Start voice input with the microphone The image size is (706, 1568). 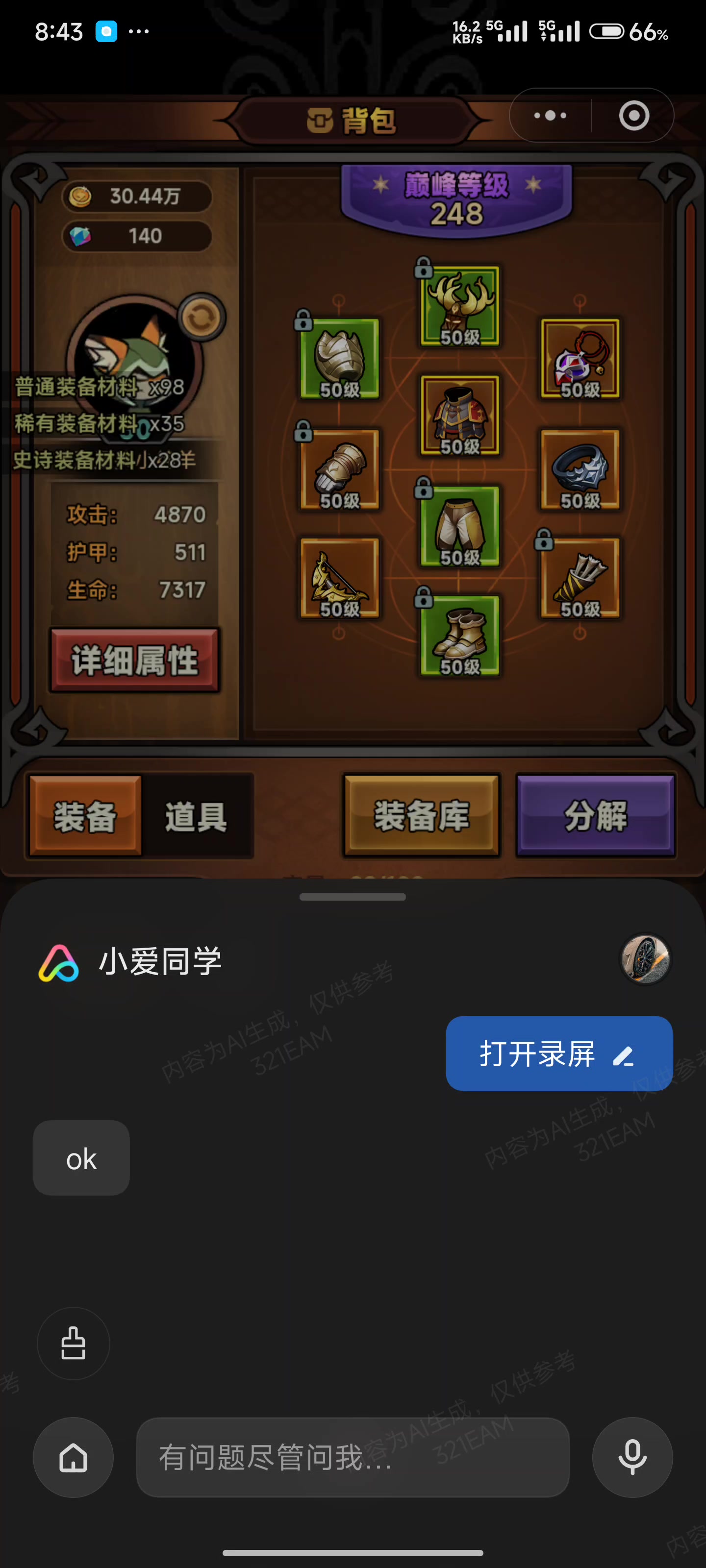(631, 1457)
